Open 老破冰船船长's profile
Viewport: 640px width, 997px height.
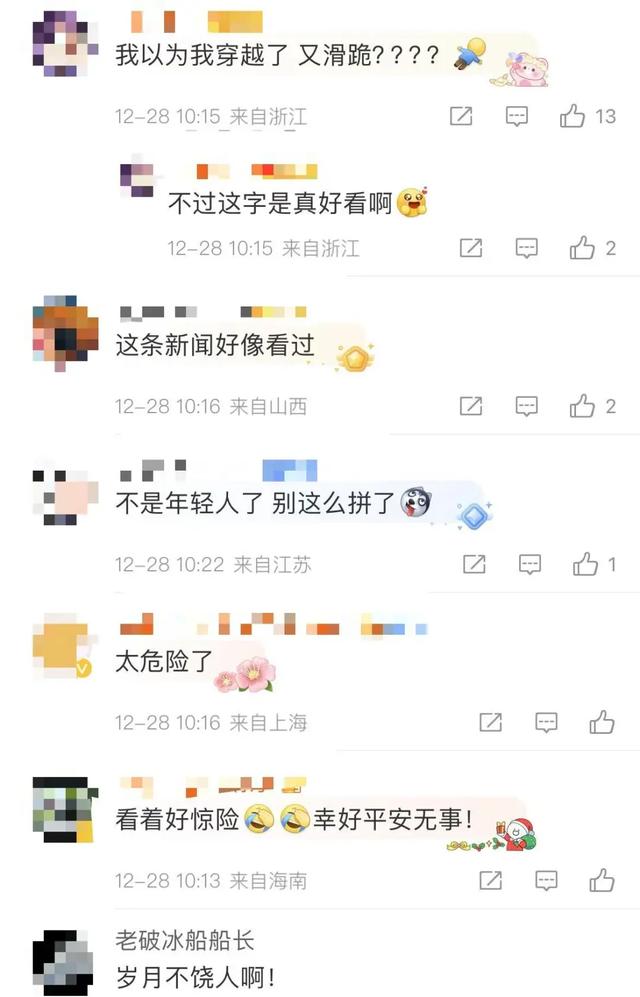click(x=184, y=940)
